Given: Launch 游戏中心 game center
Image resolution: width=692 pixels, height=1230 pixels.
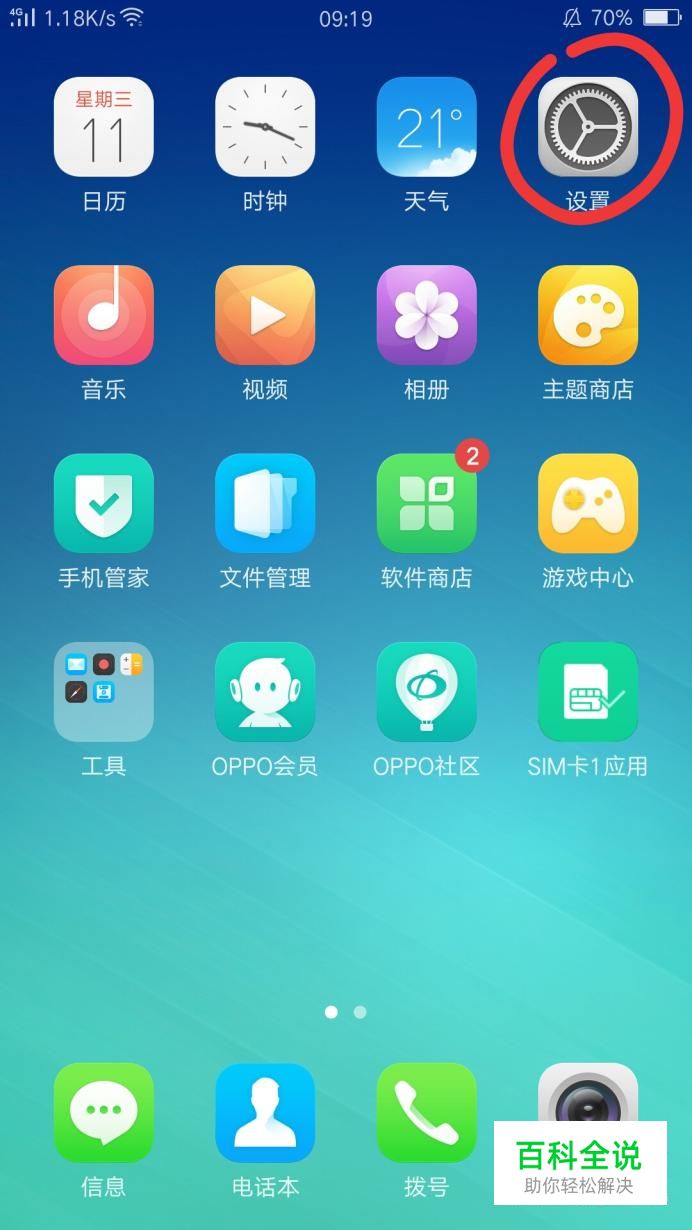Looking at the screenshot, I should click(x=587, y=503).
